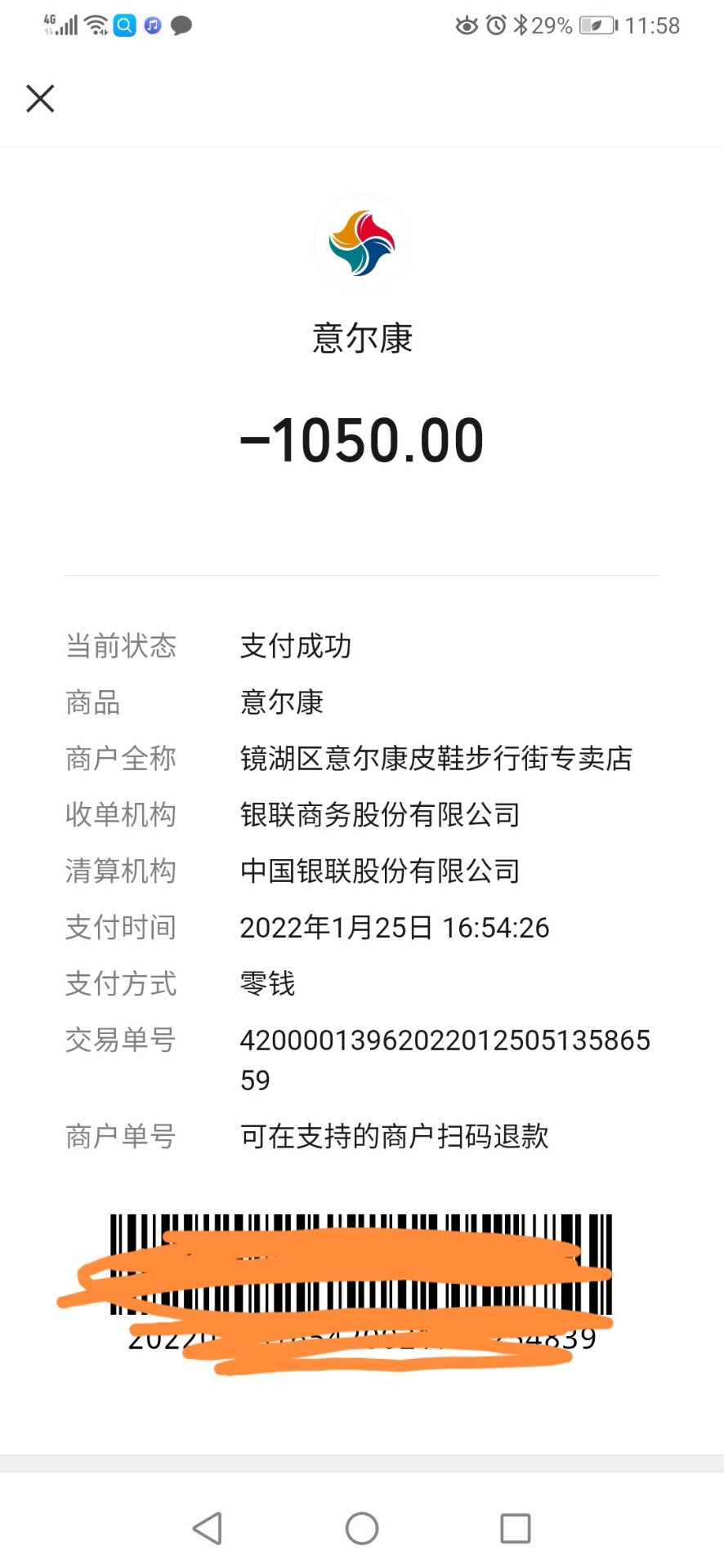This screenshot has width=724, height=1568.
Task: Open recent apps overview
Action: 516,1528
